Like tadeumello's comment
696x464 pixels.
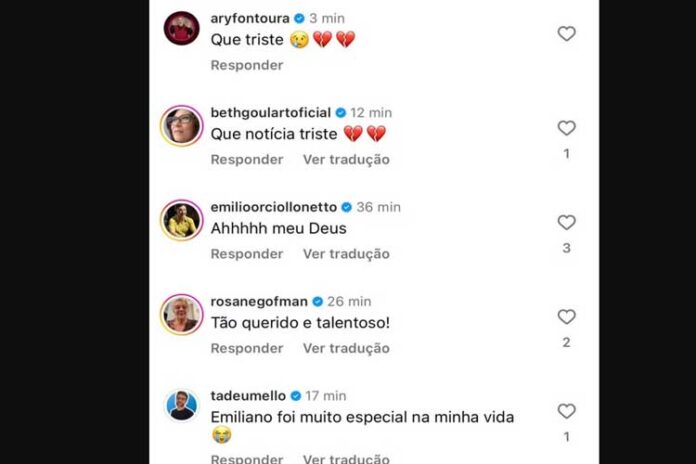(x=566, y=411)
